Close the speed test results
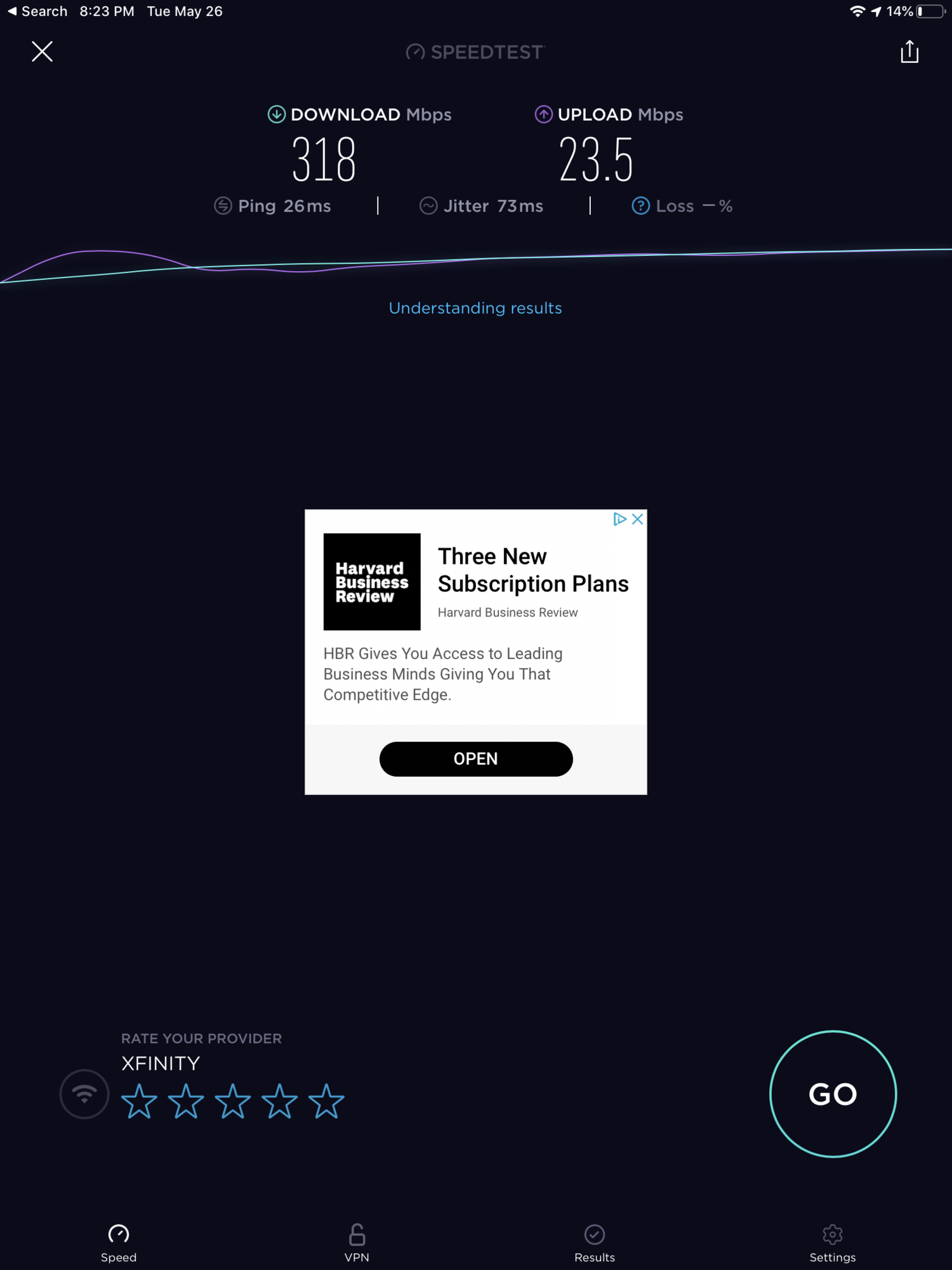The image size is (952, 1270). [x=42, y=51]
